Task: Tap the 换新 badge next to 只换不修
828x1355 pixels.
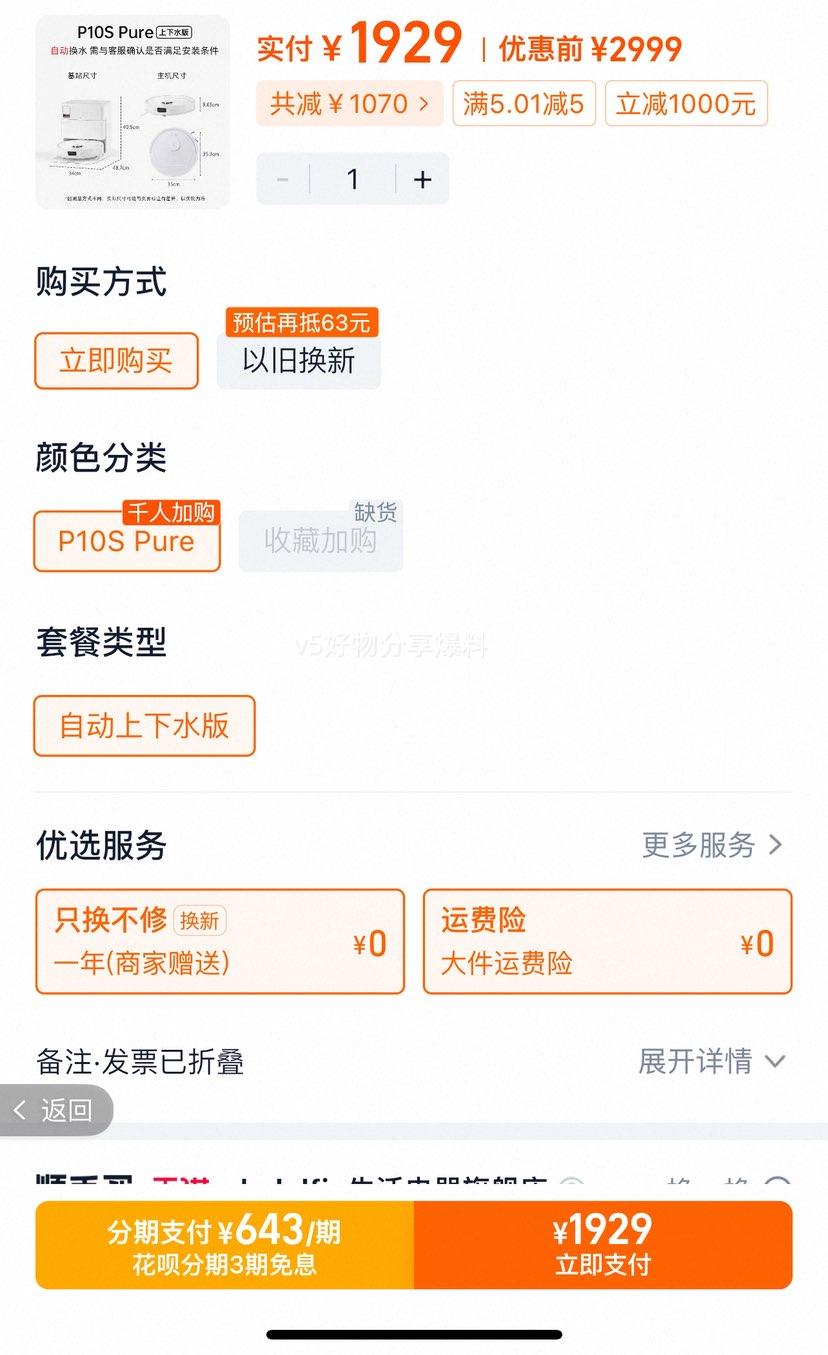Action: 201,921
